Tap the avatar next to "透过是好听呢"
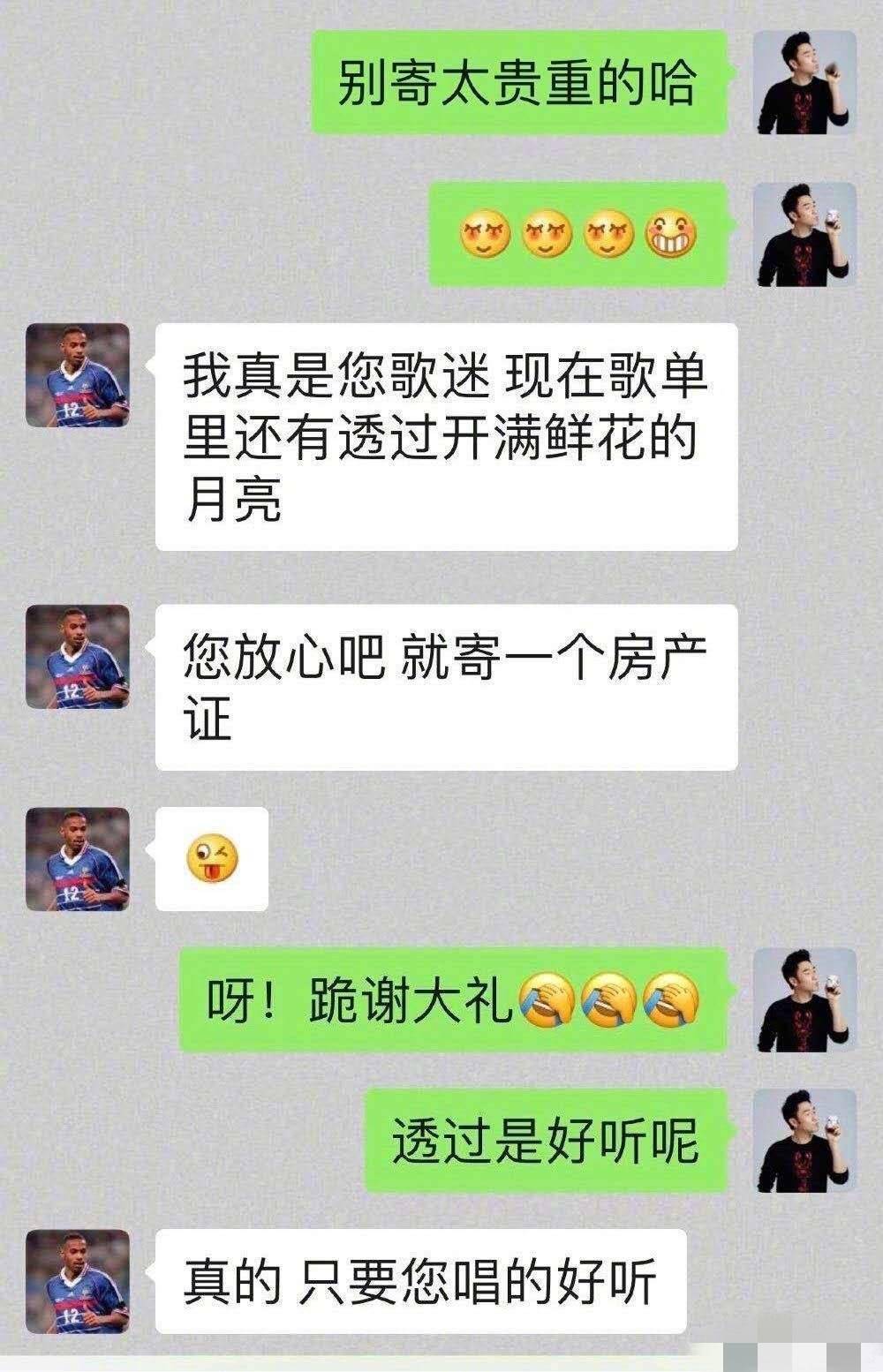 [804, 1141]
